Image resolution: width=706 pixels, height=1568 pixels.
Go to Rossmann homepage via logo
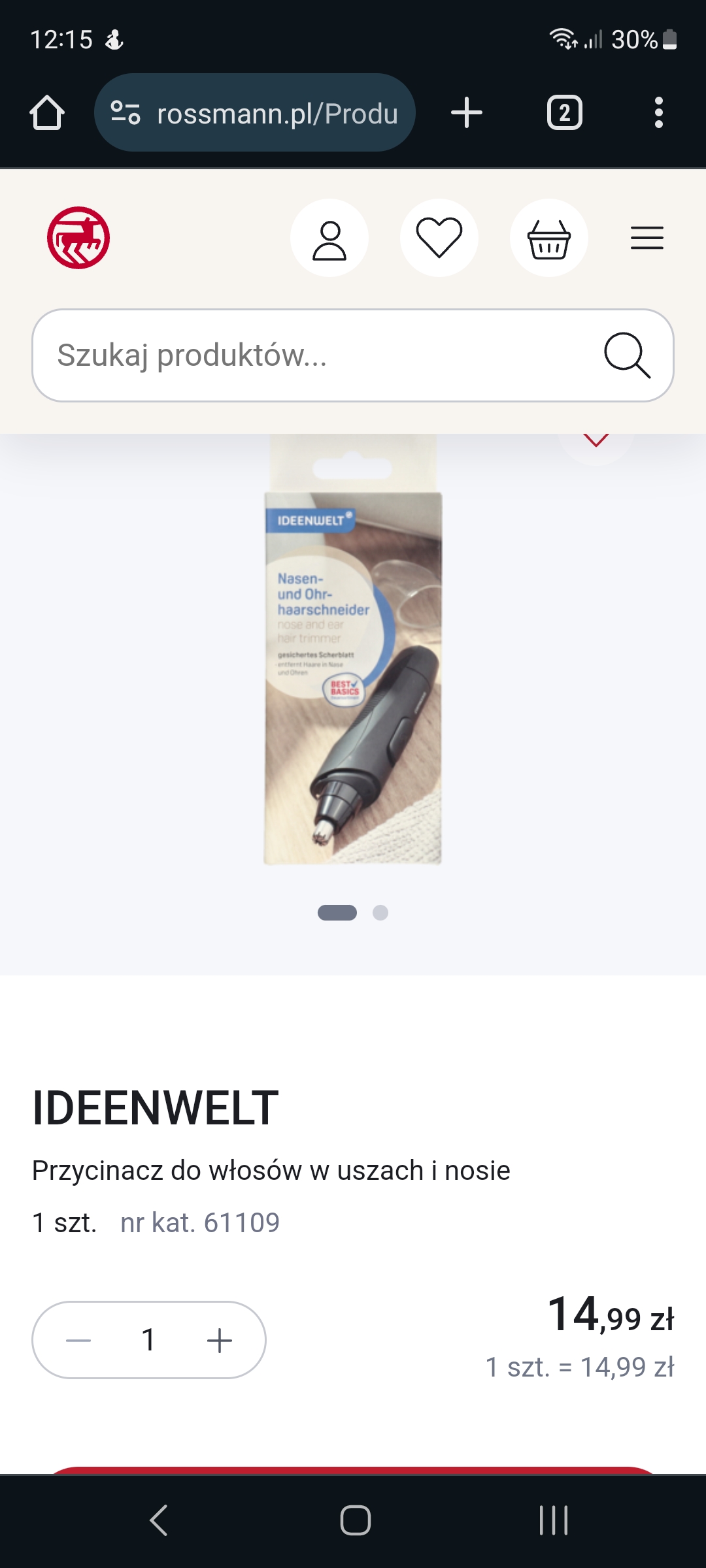(x=78, y=238)
